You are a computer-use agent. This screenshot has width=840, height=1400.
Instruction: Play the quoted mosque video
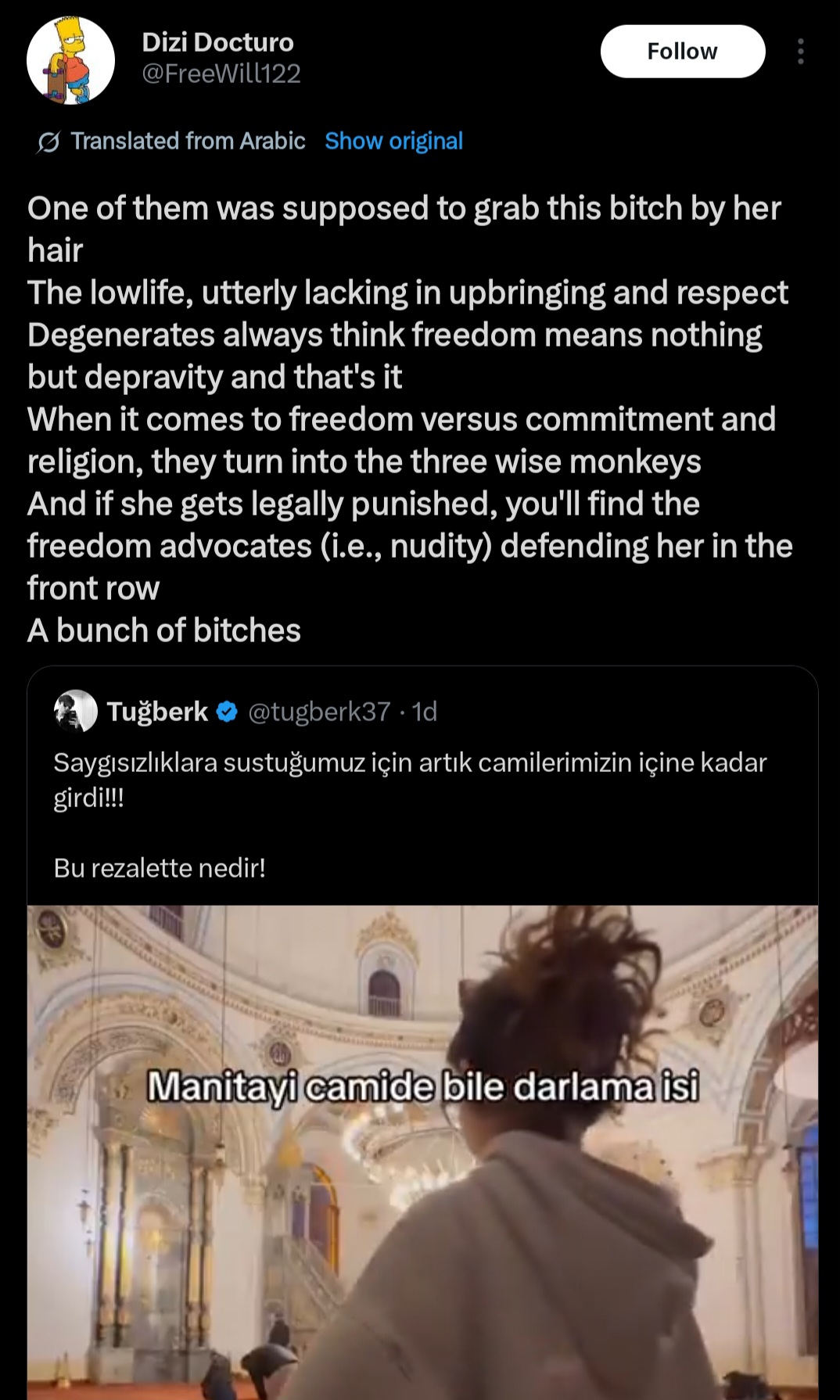coord(422,1153)
